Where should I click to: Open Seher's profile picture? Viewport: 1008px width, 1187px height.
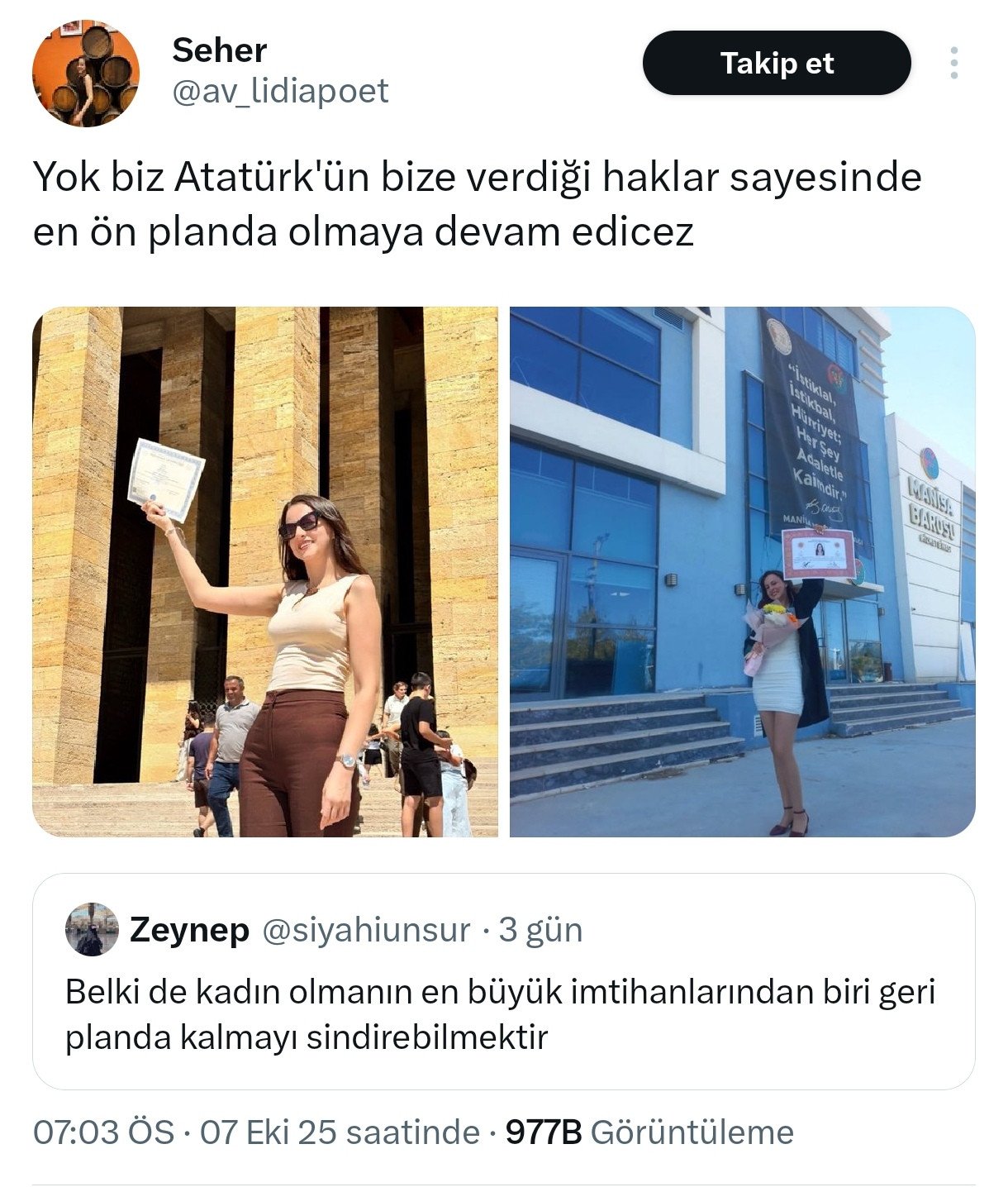click(x=85, y=74)
